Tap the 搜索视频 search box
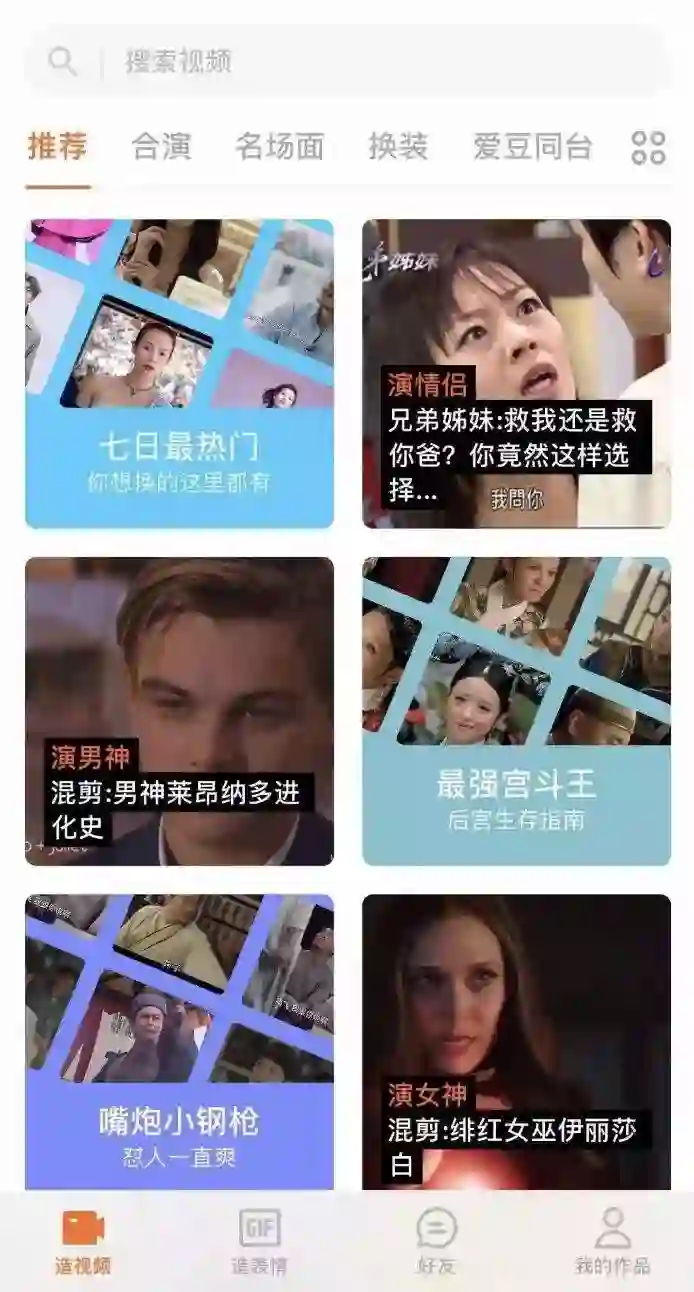 coord(347,61)
